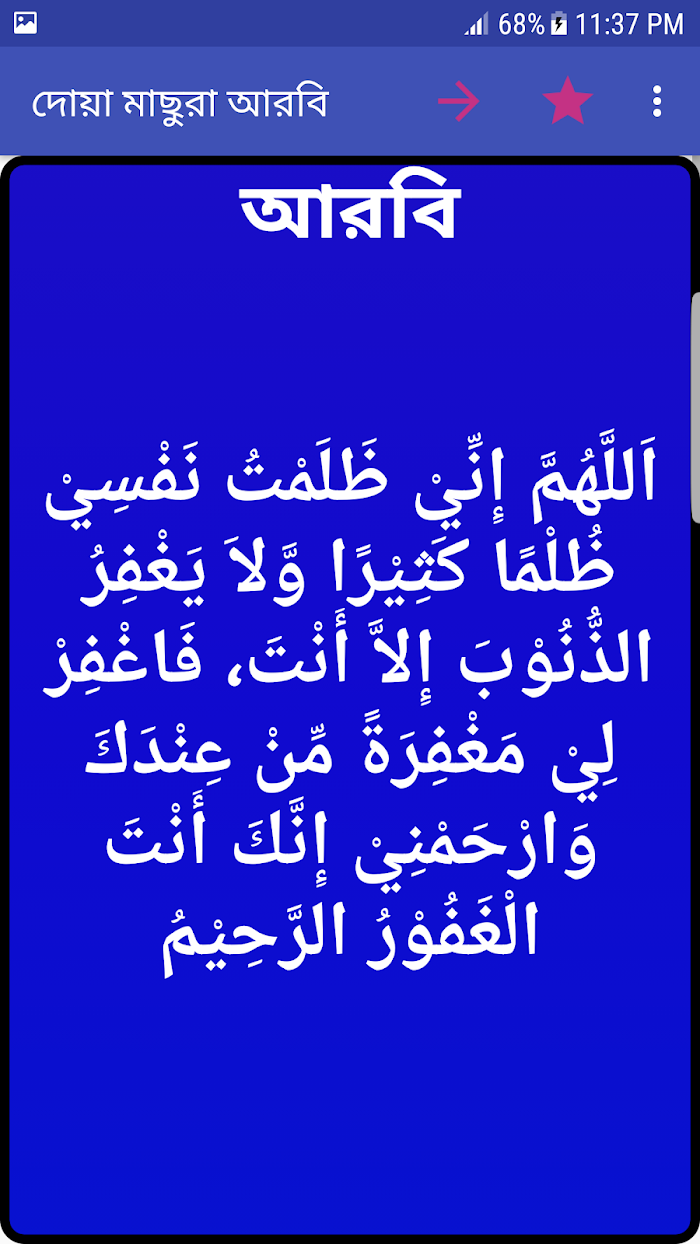Mark this dua as favorite with the star
This screenshot has width=700, height=1244.
(x=568, y=102)
